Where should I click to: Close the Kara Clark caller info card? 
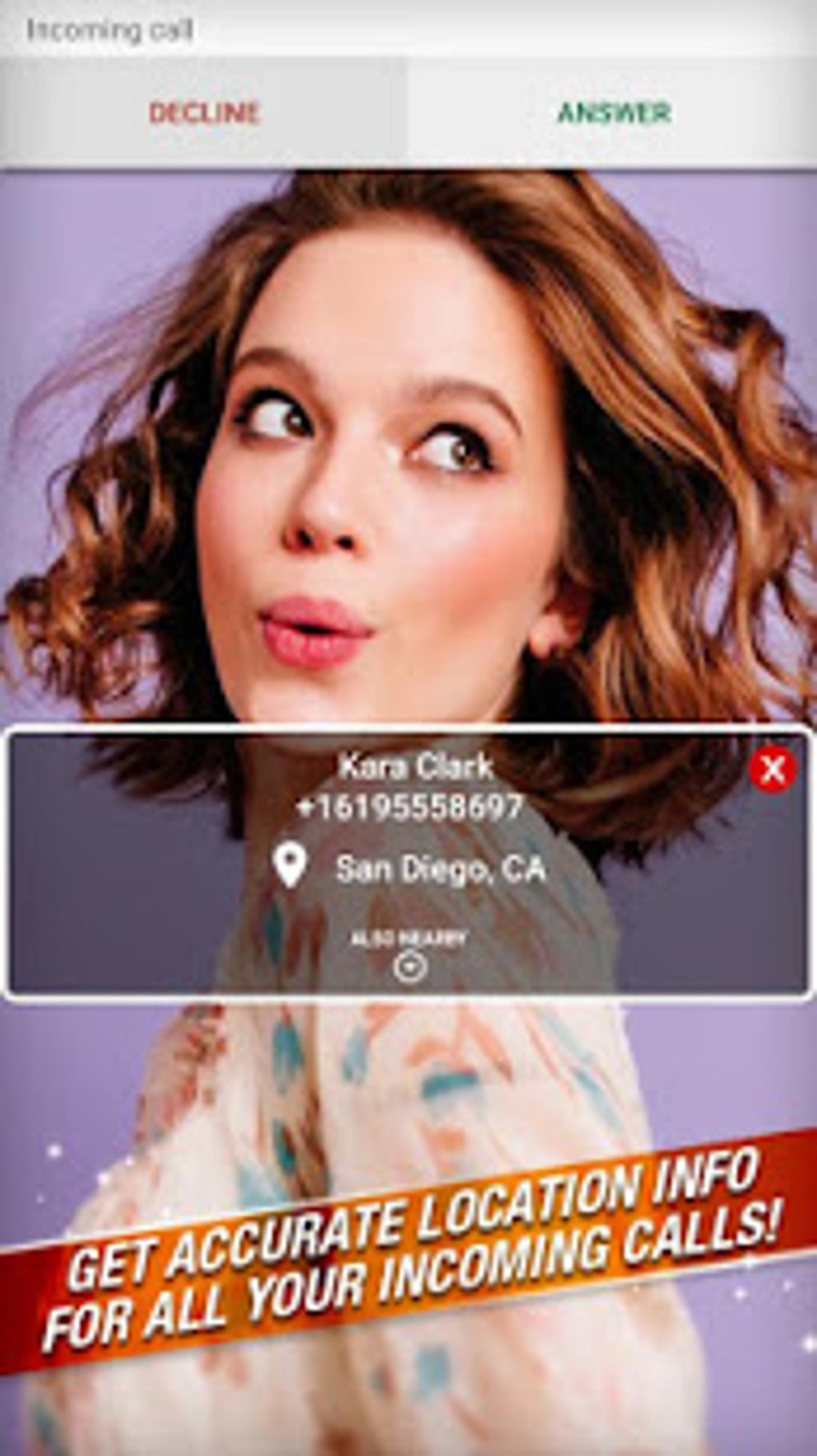(x=772, y=769)
